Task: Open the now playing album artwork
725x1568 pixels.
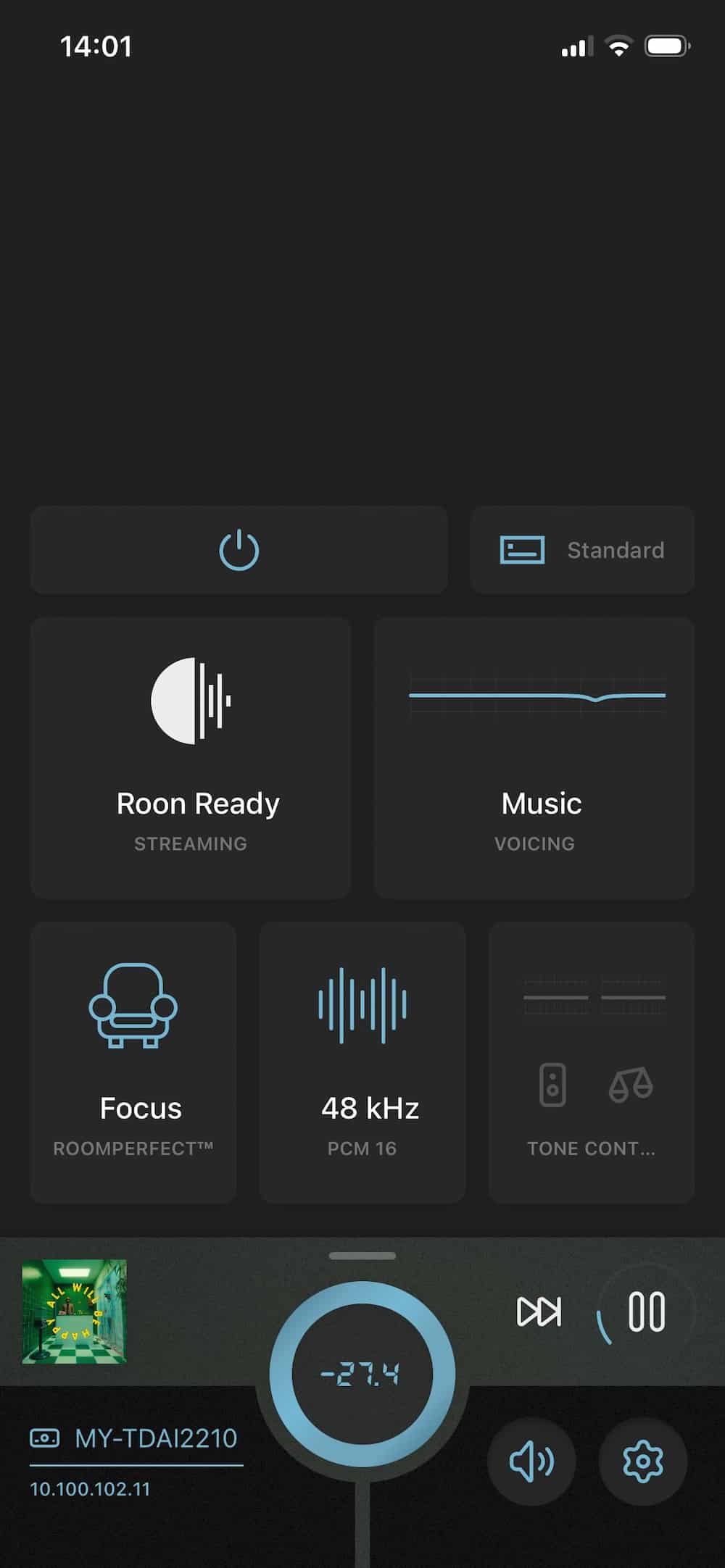Action: [x=75, y=1311]
